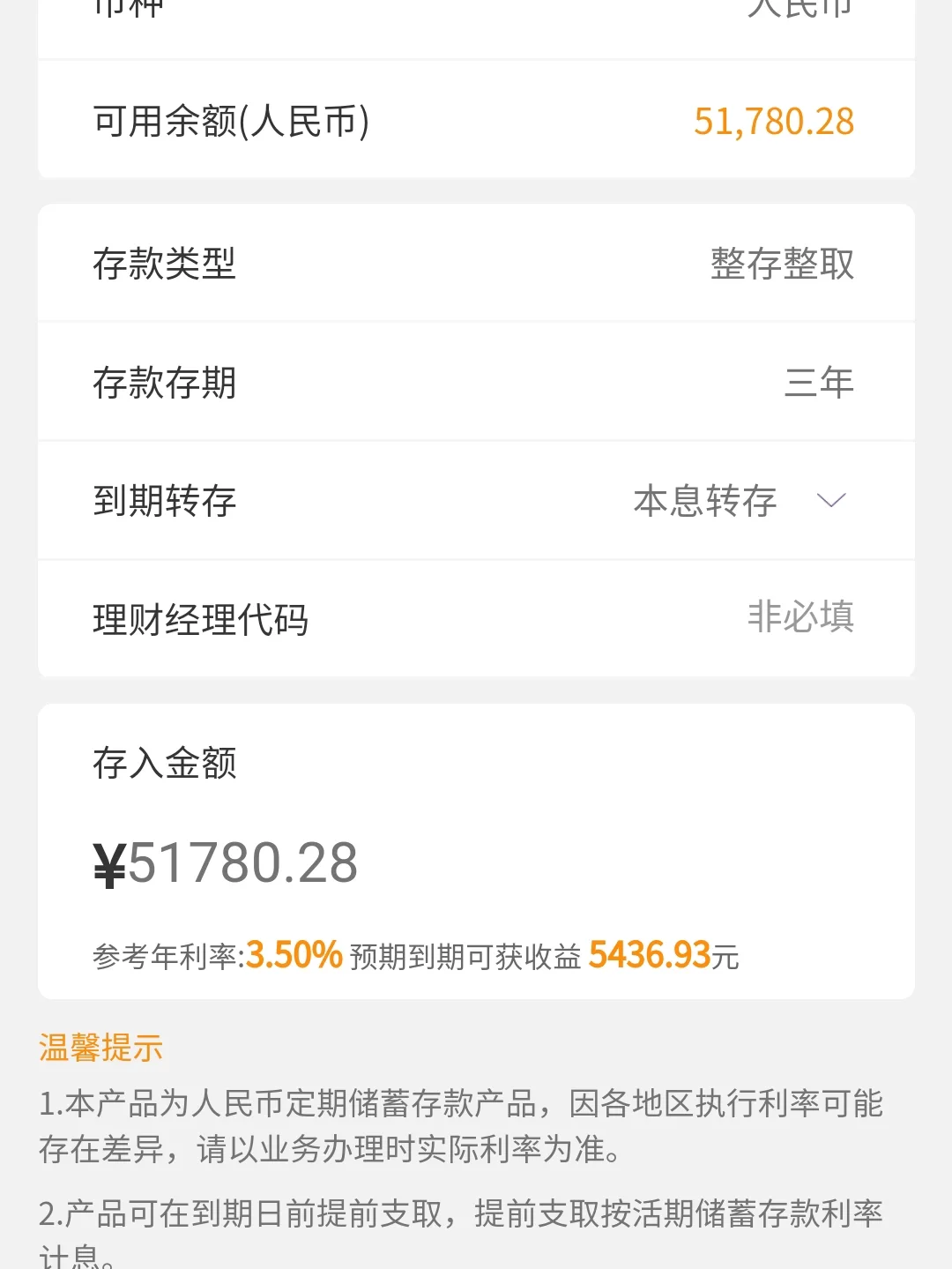Select the 可用余额(人民币) label
This screenshot has width=952, height=1269.
(233, 121)
